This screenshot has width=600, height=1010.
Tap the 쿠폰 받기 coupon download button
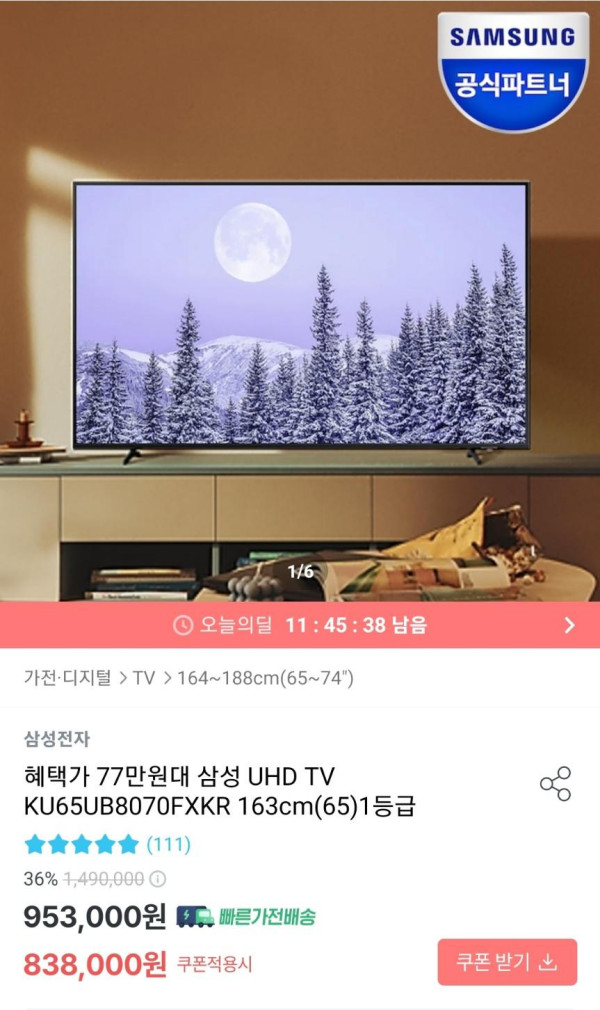[x=506, y=962]
